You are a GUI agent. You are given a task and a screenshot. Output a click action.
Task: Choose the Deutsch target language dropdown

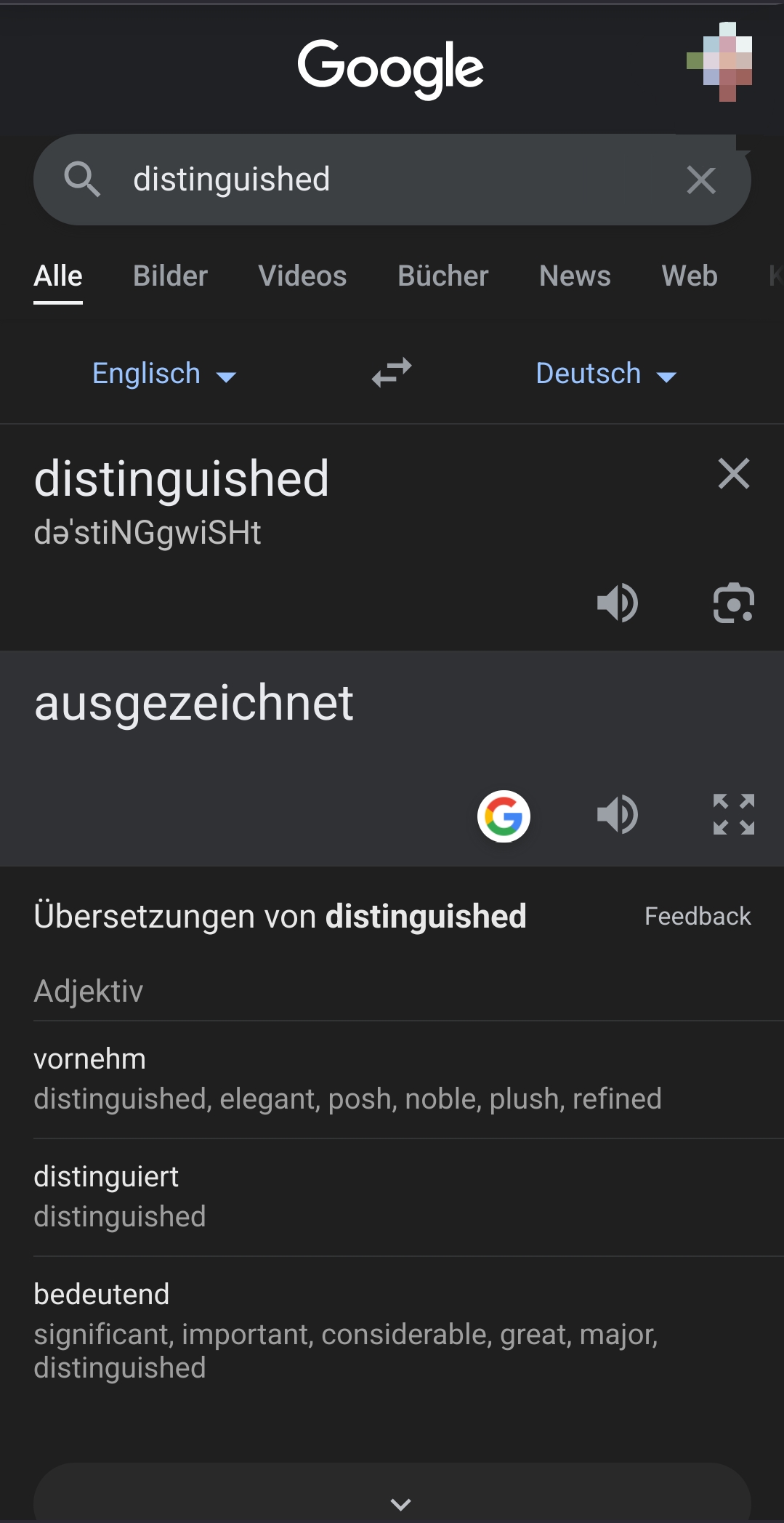[x=606, y=374]
